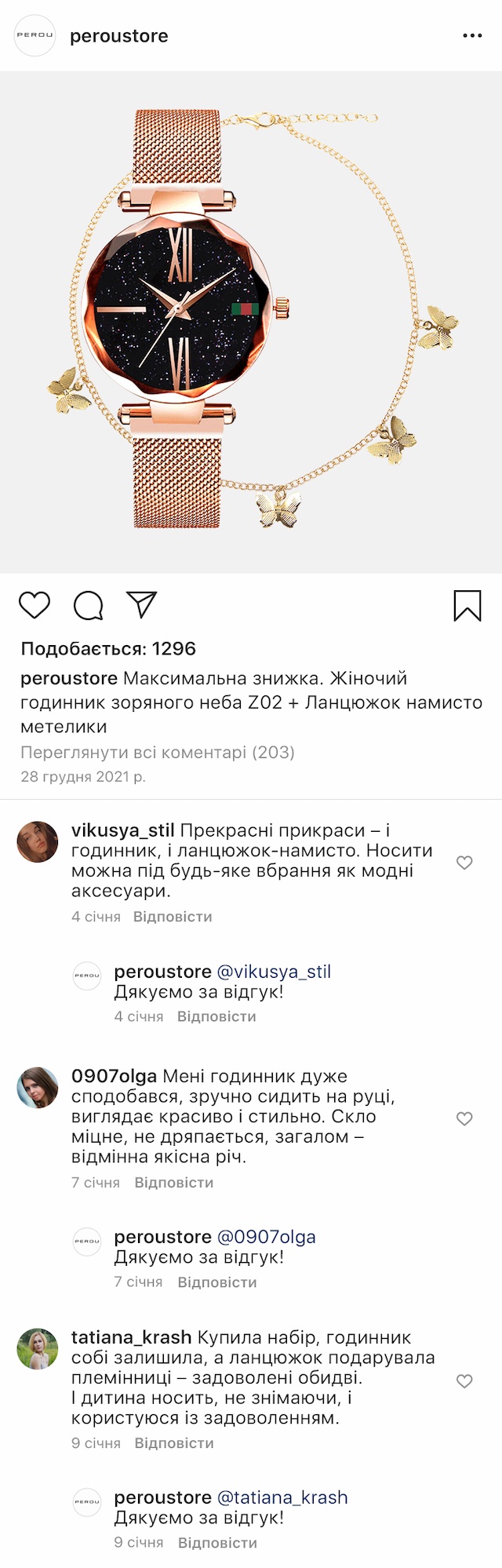Open tatiana_krash's profile avatar
This screenshot has height=1568, width=502.
coord(38,1348)
